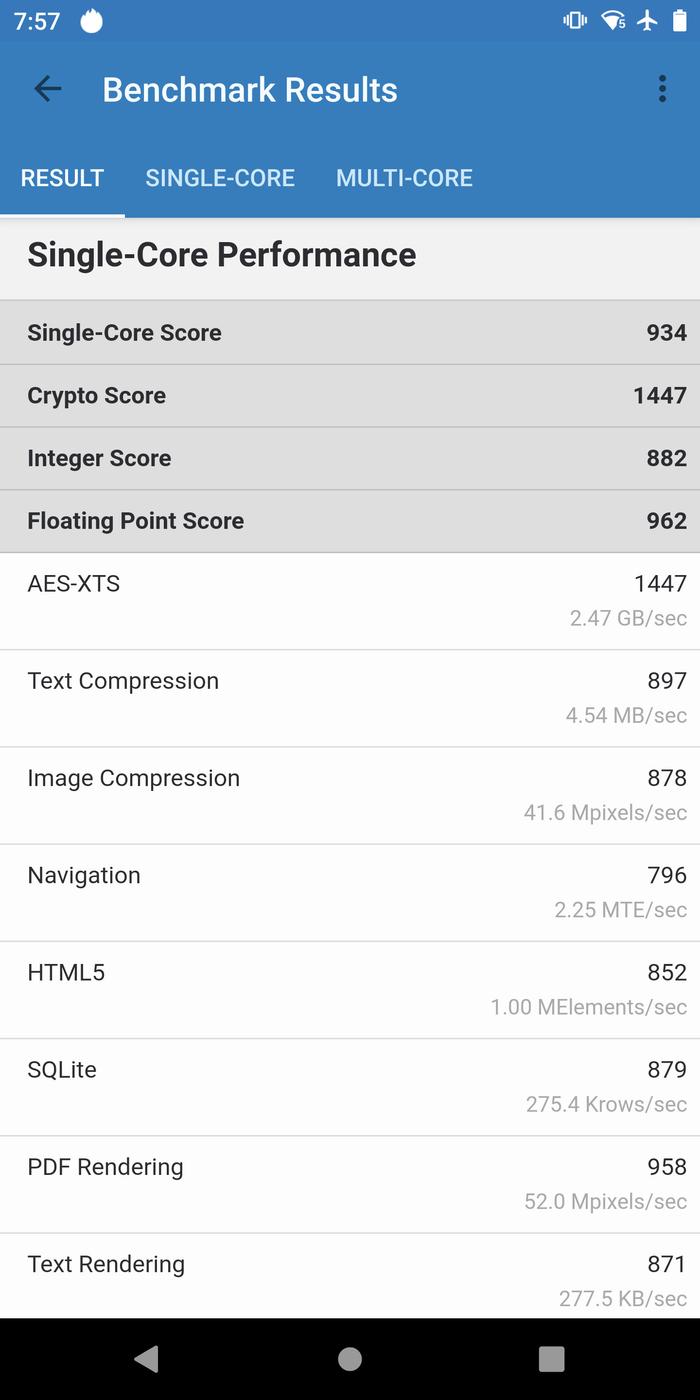Switch to the SINGLE-CORE tab
The image size is (700, 1400).
[220, 178]
